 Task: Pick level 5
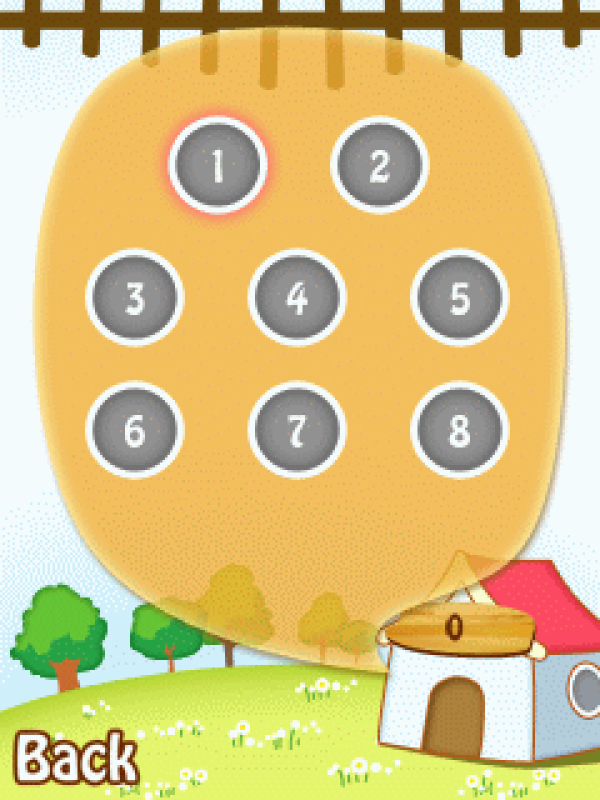pyautogui.click(x=459, y=297)
